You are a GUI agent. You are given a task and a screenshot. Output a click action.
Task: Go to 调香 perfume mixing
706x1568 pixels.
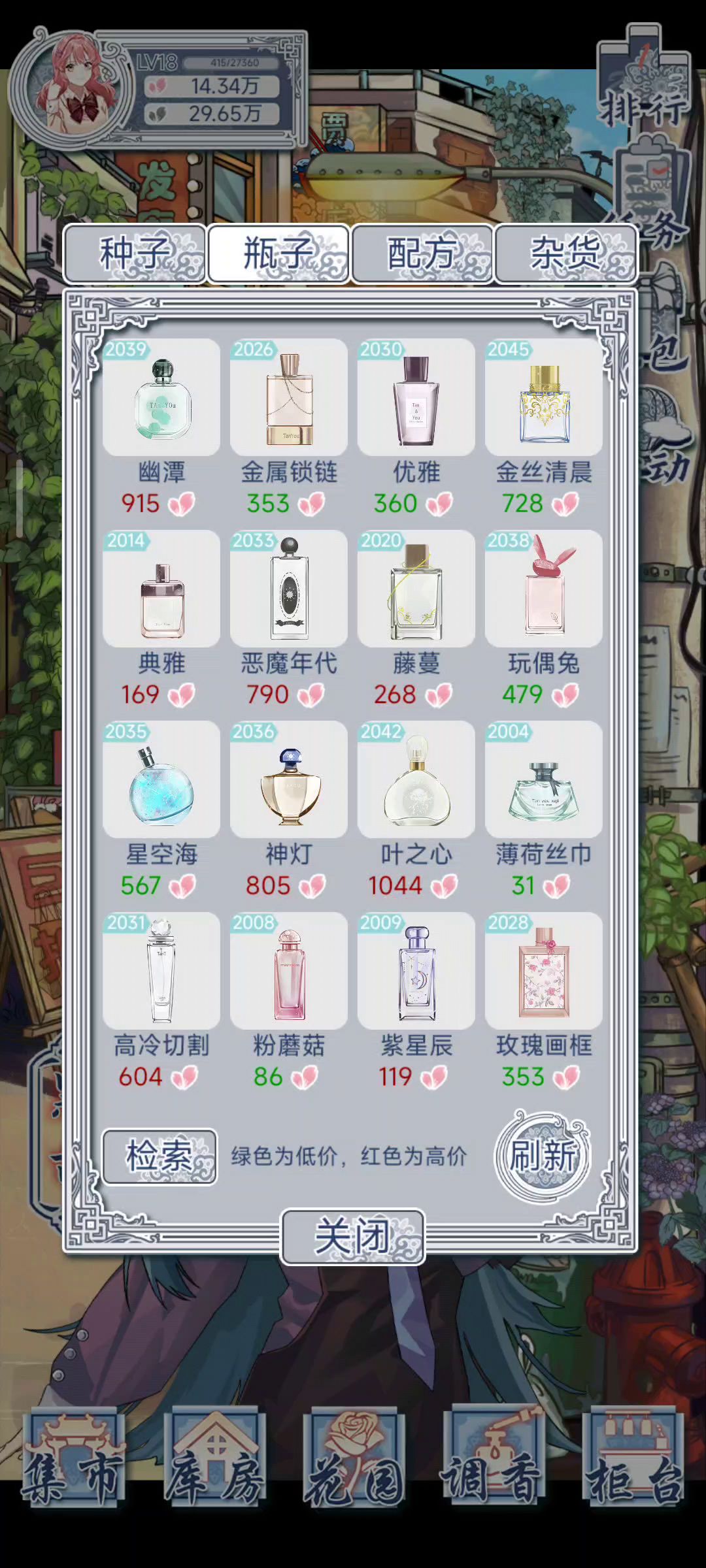point(494,1458)
